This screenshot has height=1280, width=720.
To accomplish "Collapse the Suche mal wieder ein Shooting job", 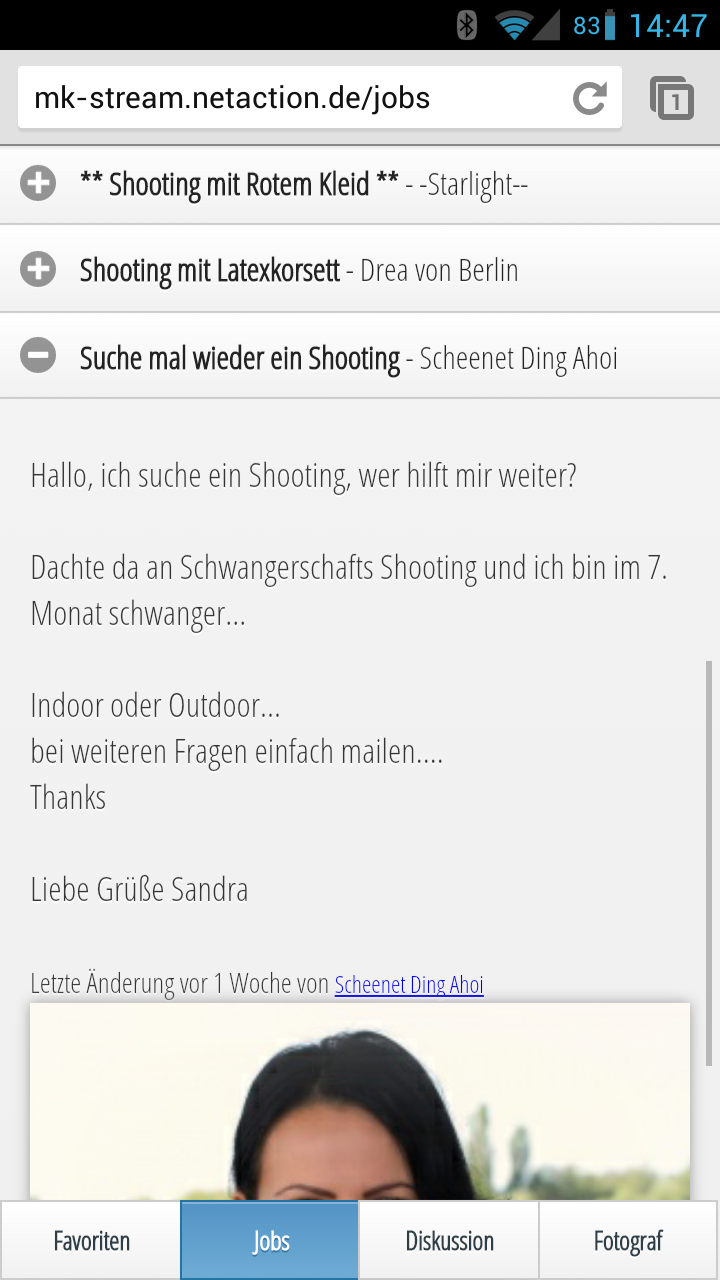I will pos(360,357).
